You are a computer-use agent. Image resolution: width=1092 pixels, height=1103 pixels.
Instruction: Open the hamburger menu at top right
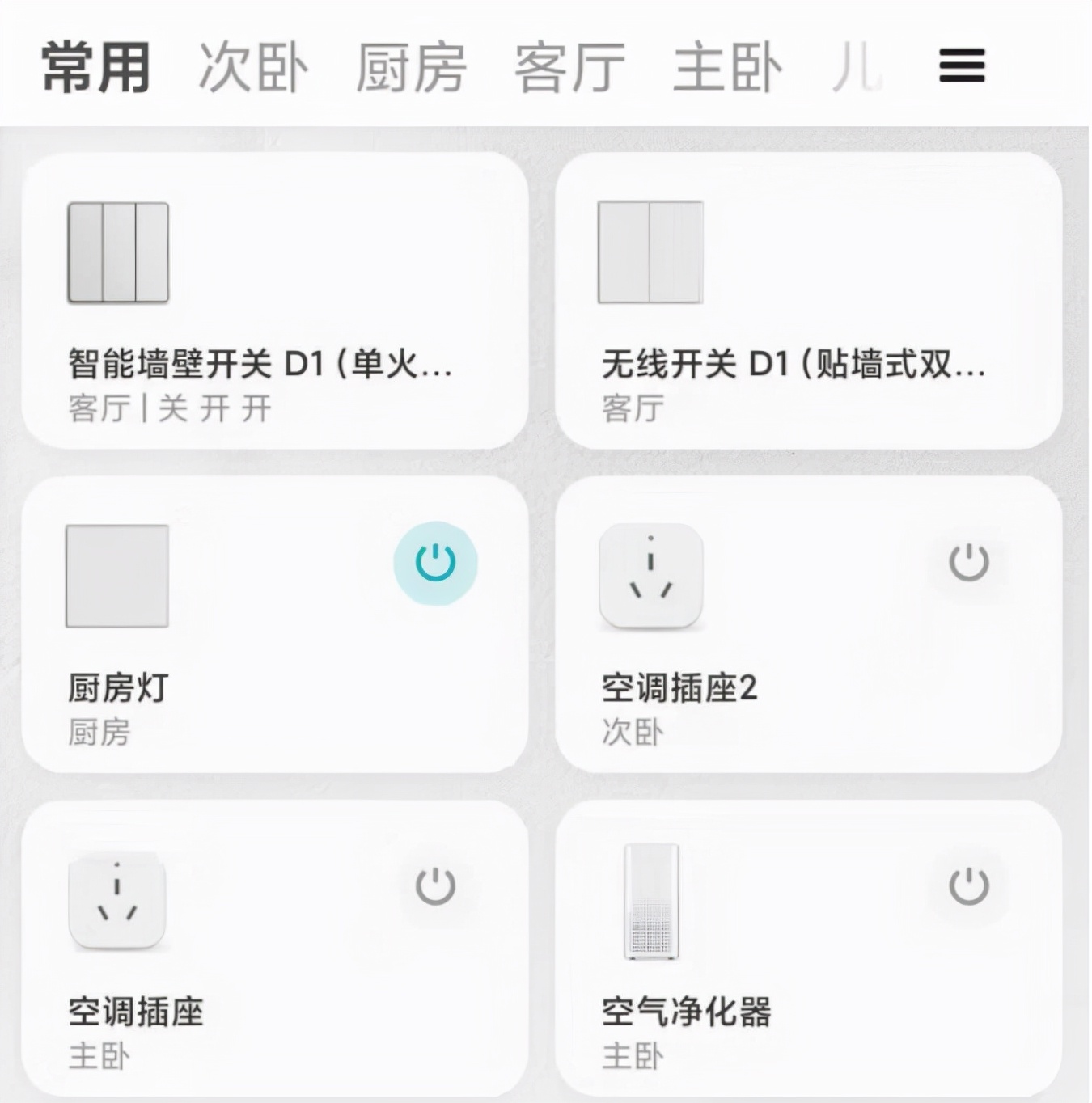pyautogui.click(x=961, y=66)
